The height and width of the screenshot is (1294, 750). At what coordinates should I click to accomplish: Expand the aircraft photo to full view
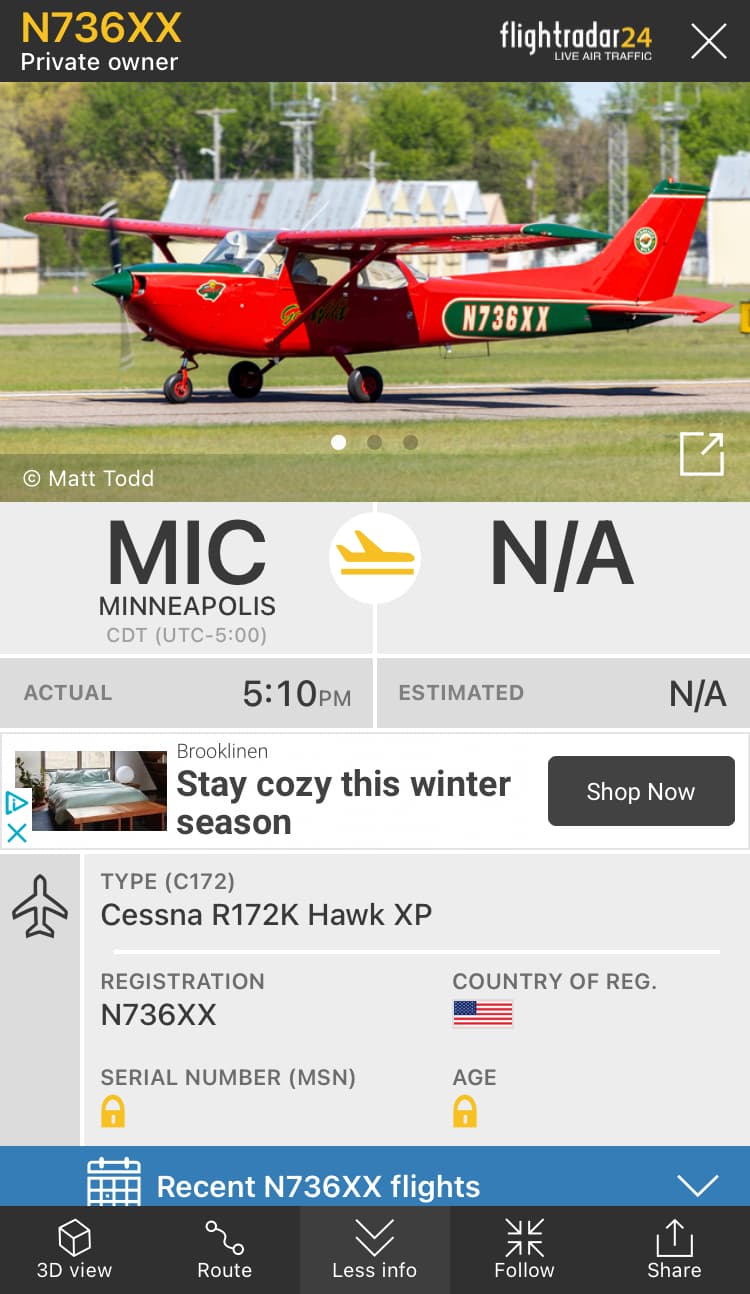pos(701,455)
